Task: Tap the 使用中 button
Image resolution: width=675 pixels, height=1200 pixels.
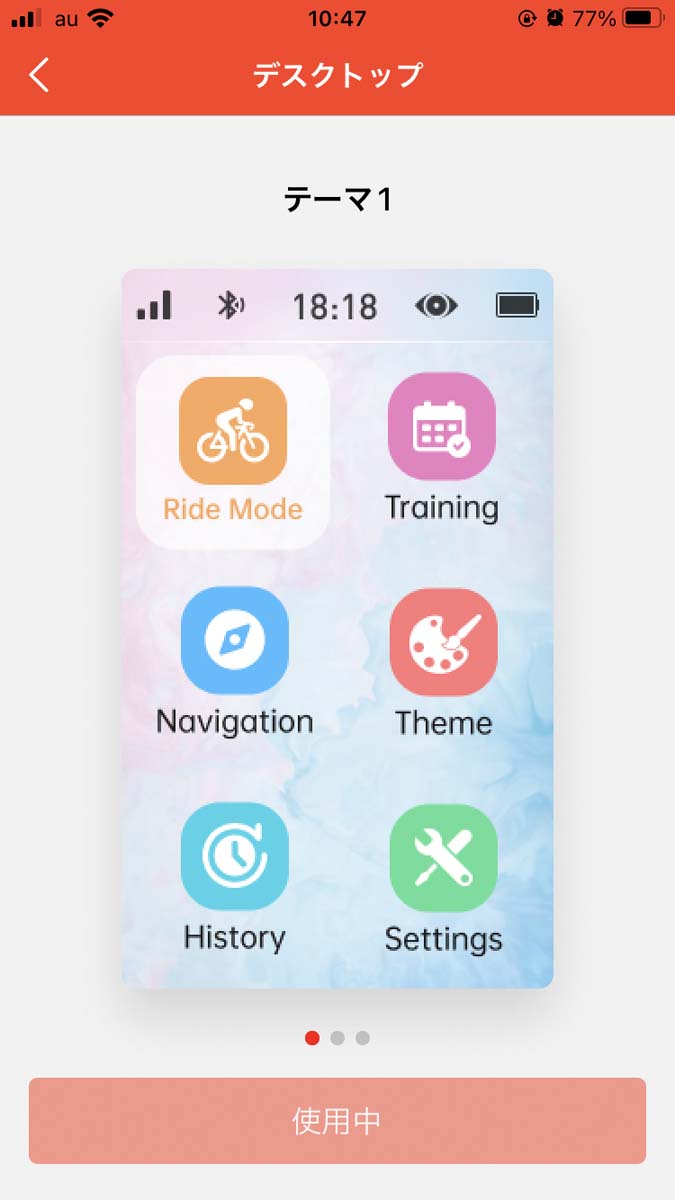Action: (x=337, y=1121)
